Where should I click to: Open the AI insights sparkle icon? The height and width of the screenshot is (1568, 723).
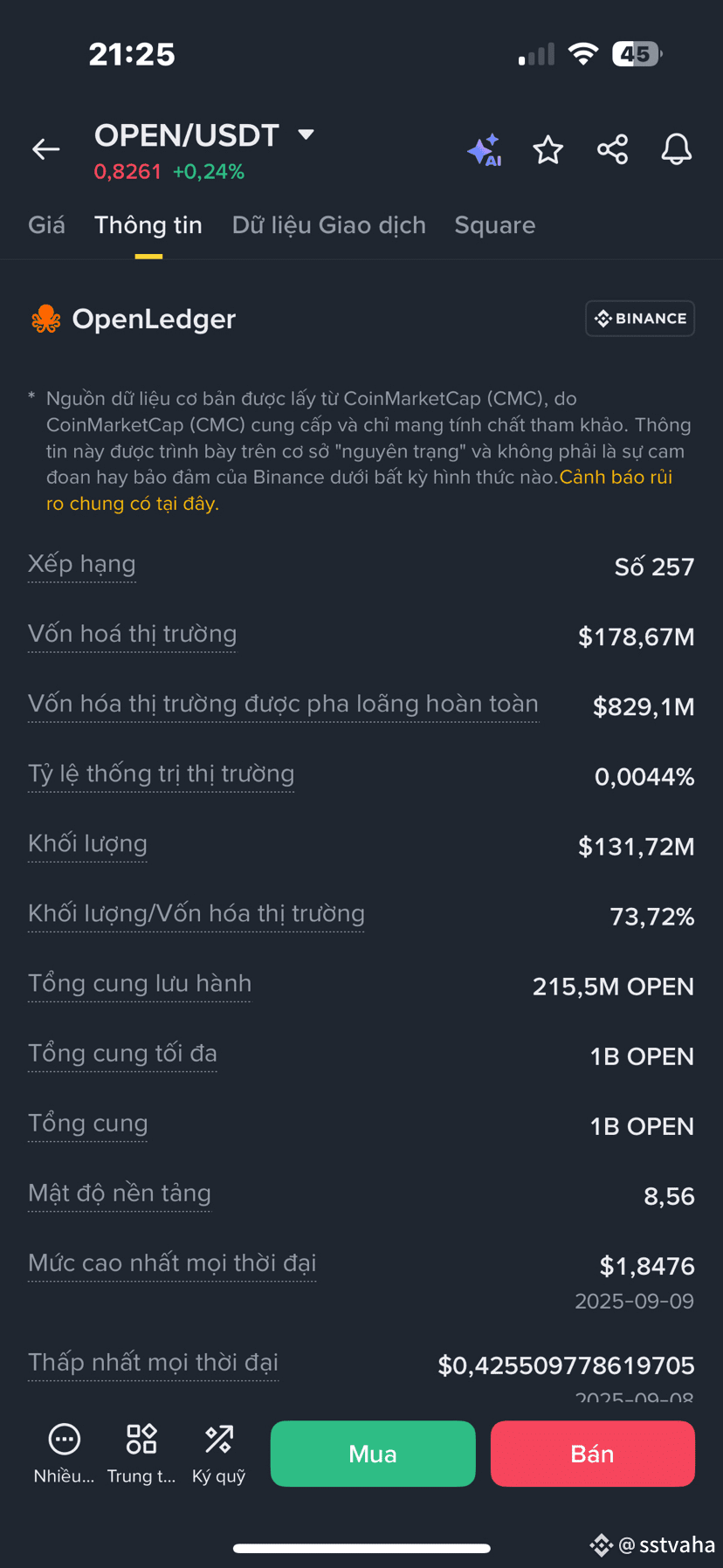point(485,150)
